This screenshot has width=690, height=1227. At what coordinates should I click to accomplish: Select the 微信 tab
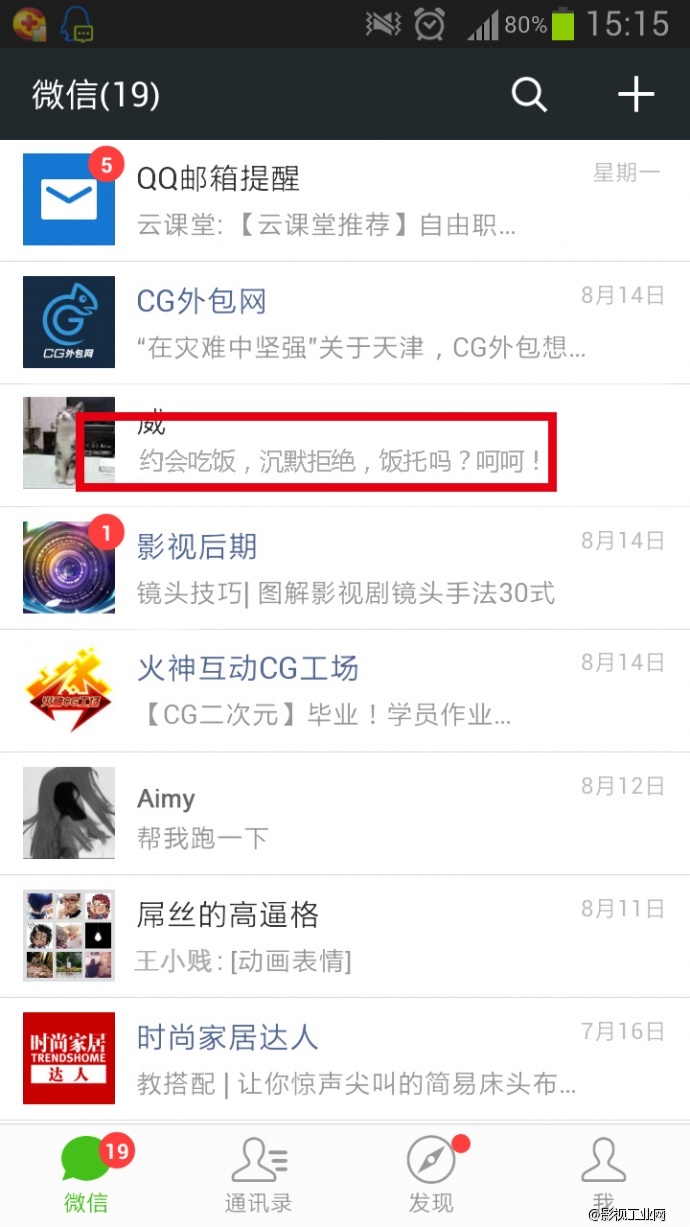tap(86, 1175)
